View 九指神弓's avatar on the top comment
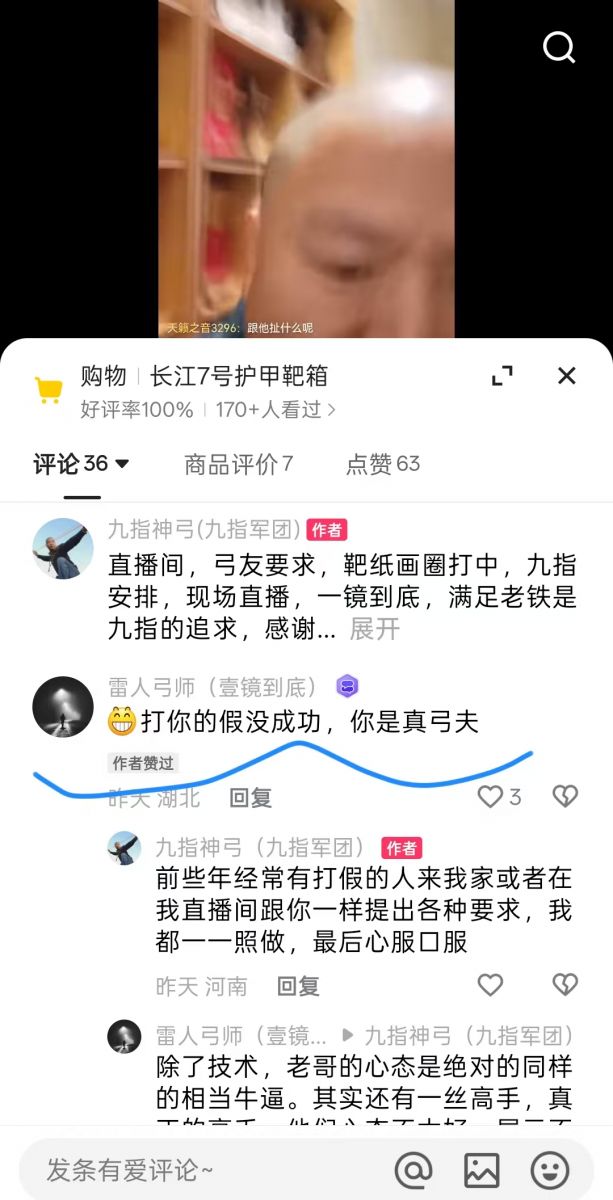The width and height of the screenshot is (613, 1200). tap(63, 548)
